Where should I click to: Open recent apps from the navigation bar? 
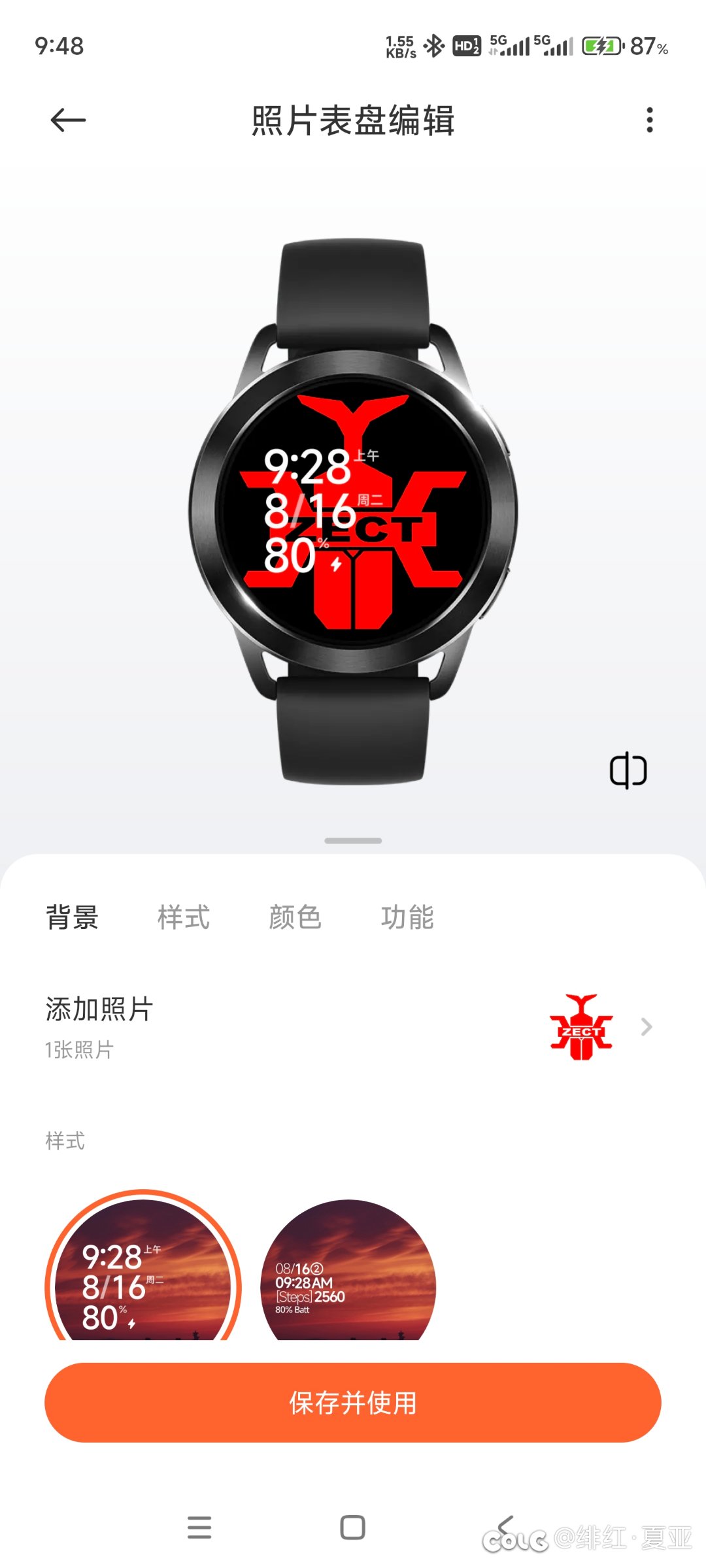coord(199,1527)
